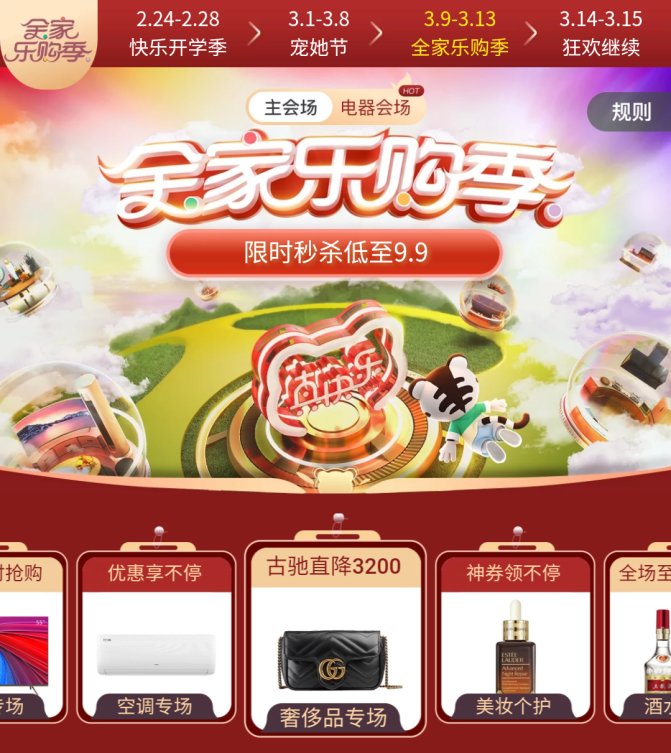Open the 空调专场 card
The image size is (671, 753).
pyautogui.click(x=155, y=640)
